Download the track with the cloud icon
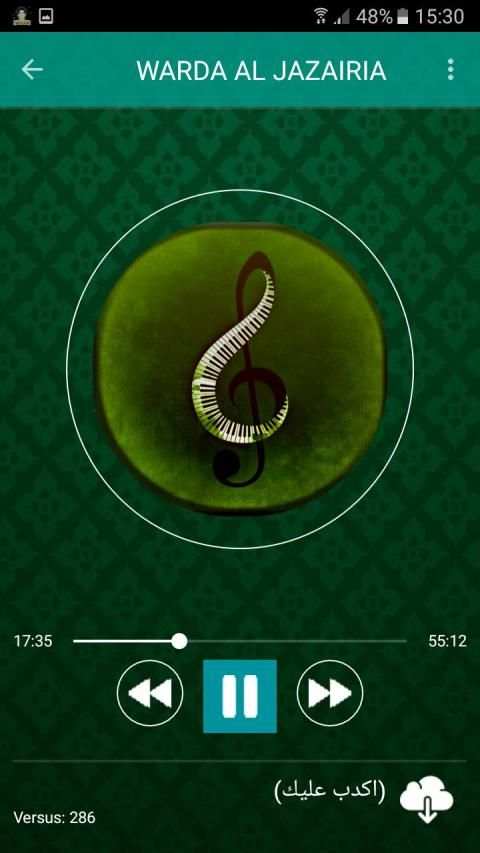The image size is (480, 853). 426,798
